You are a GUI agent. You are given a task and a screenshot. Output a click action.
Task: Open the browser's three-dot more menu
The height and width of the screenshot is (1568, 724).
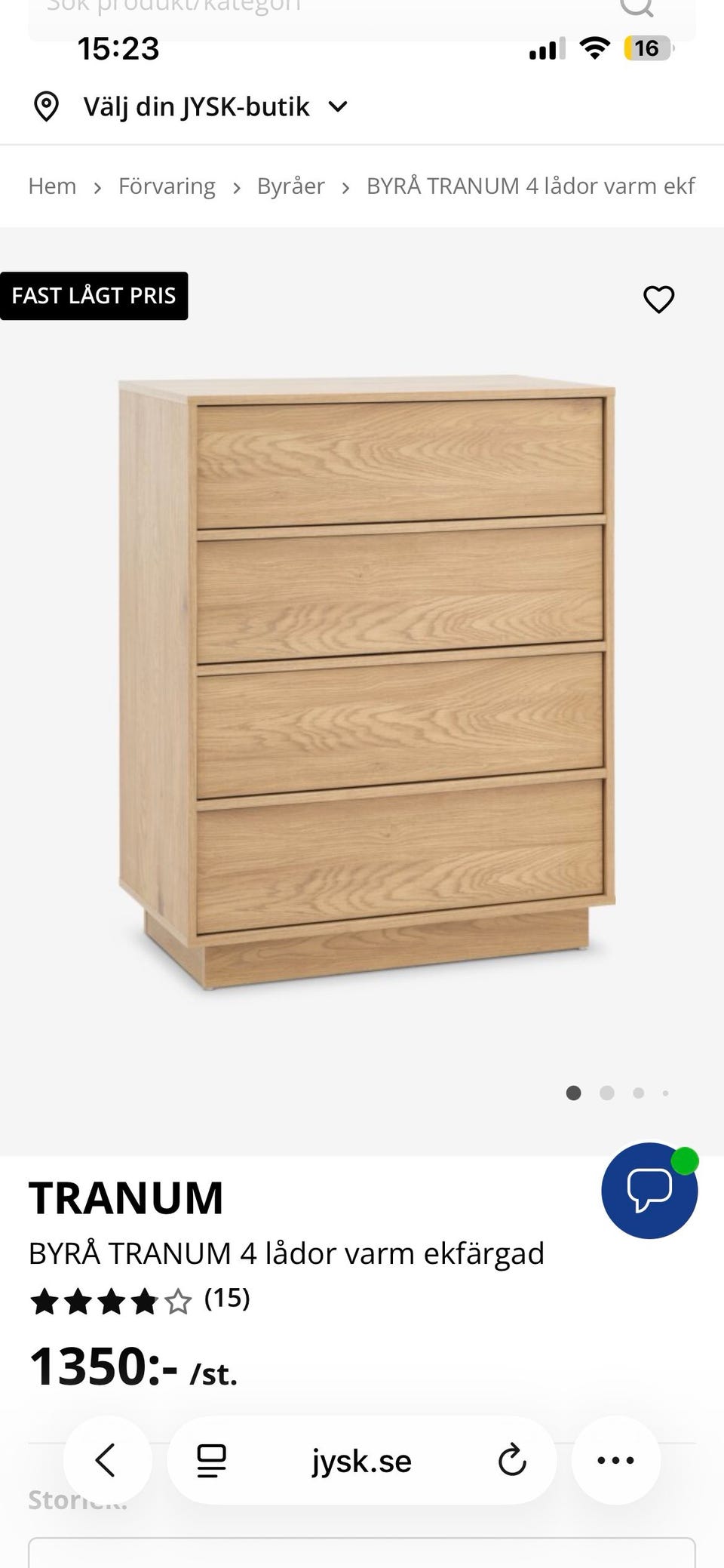[x=615, y=1460]
